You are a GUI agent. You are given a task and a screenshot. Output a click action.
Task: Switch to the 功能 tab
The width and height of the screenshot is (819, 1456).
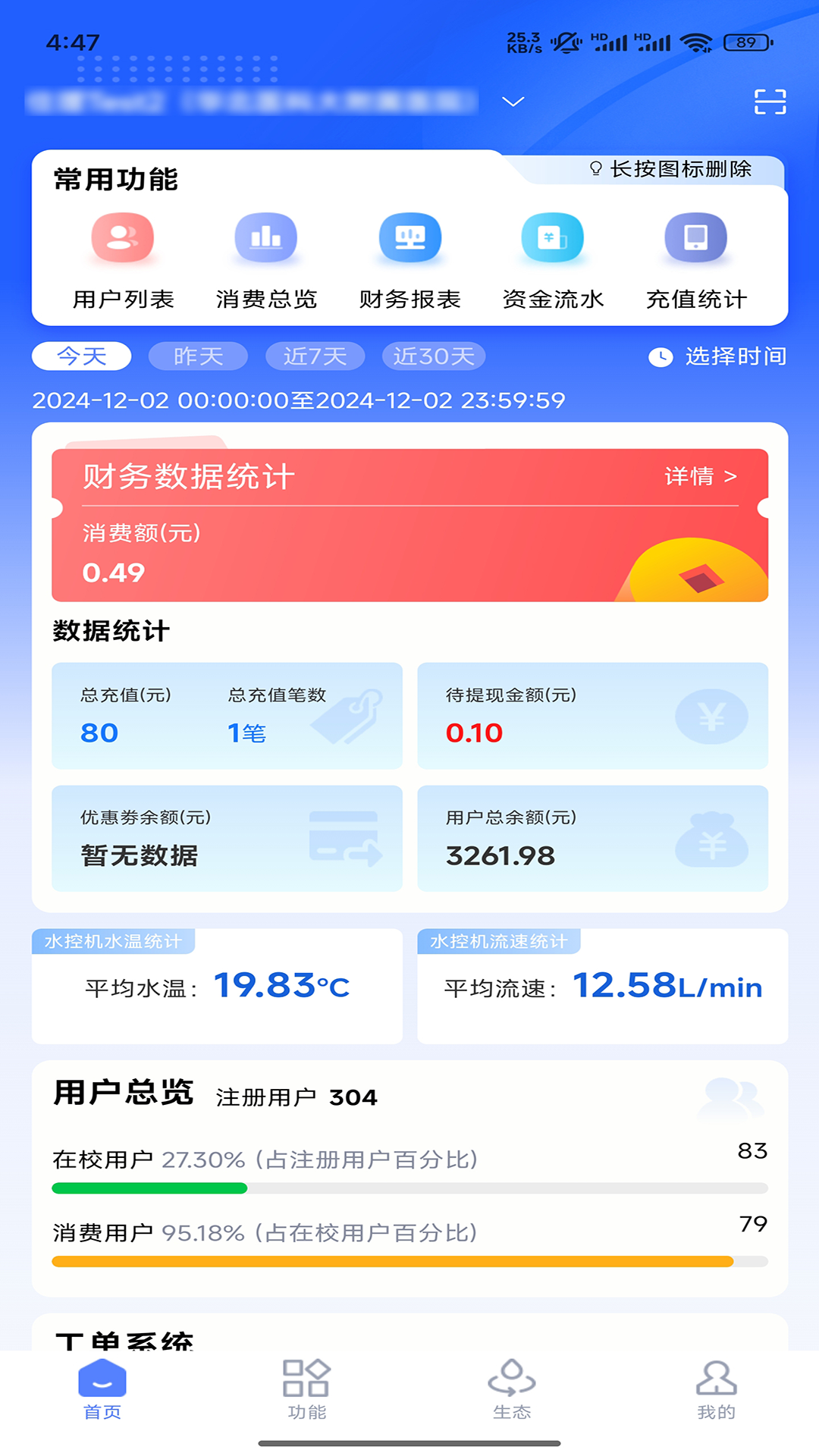tap(306, 1389)
